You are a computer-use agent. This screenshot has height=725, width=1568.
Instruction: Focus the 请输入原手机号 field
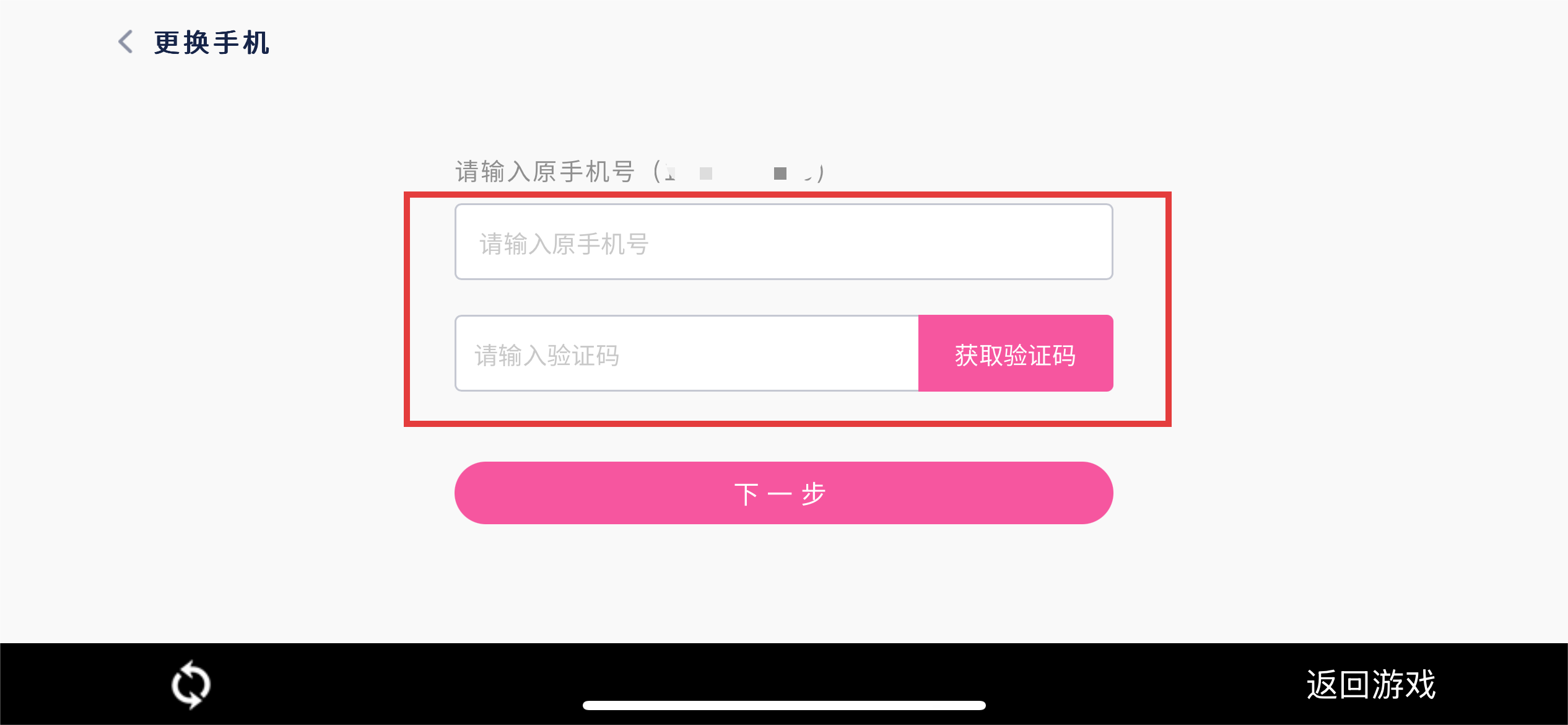pos(783,242)
